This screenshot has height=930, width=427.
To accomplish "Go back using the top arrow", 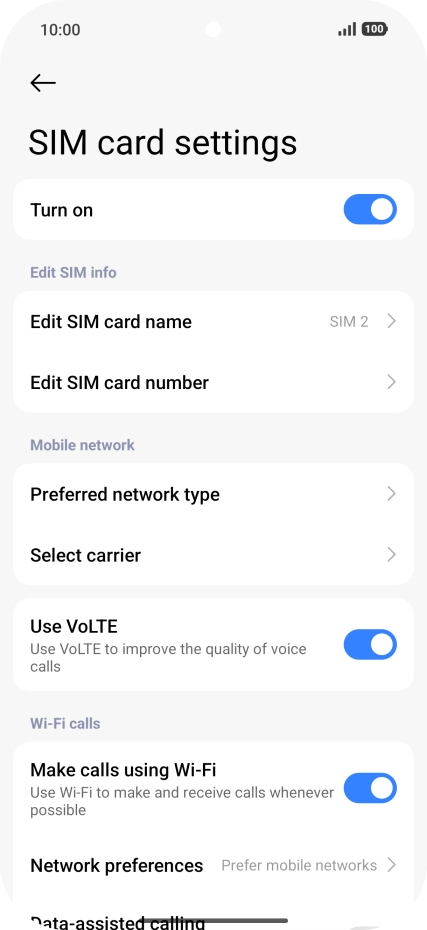I will (43, 83).
